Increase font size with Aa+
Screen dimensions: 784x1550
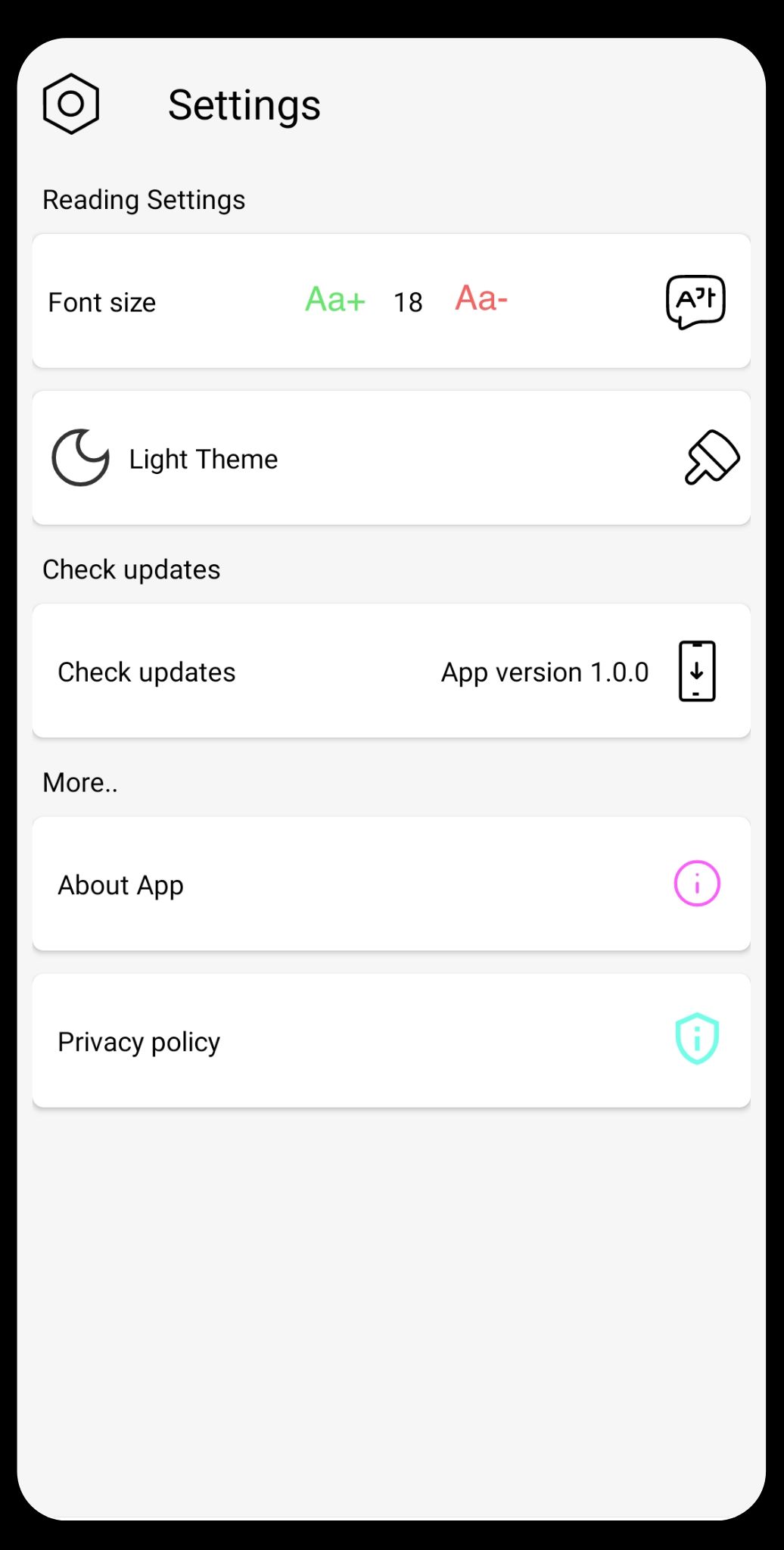tap(335, 300)
